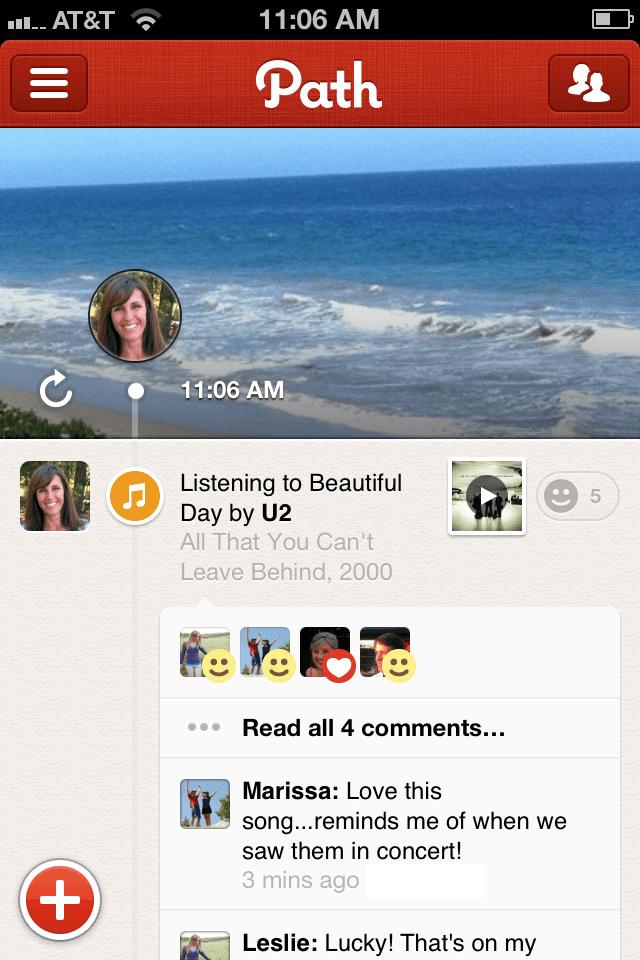Tap the orange music note icon
The image size is (640, 960).
click(x=135, y=496)
